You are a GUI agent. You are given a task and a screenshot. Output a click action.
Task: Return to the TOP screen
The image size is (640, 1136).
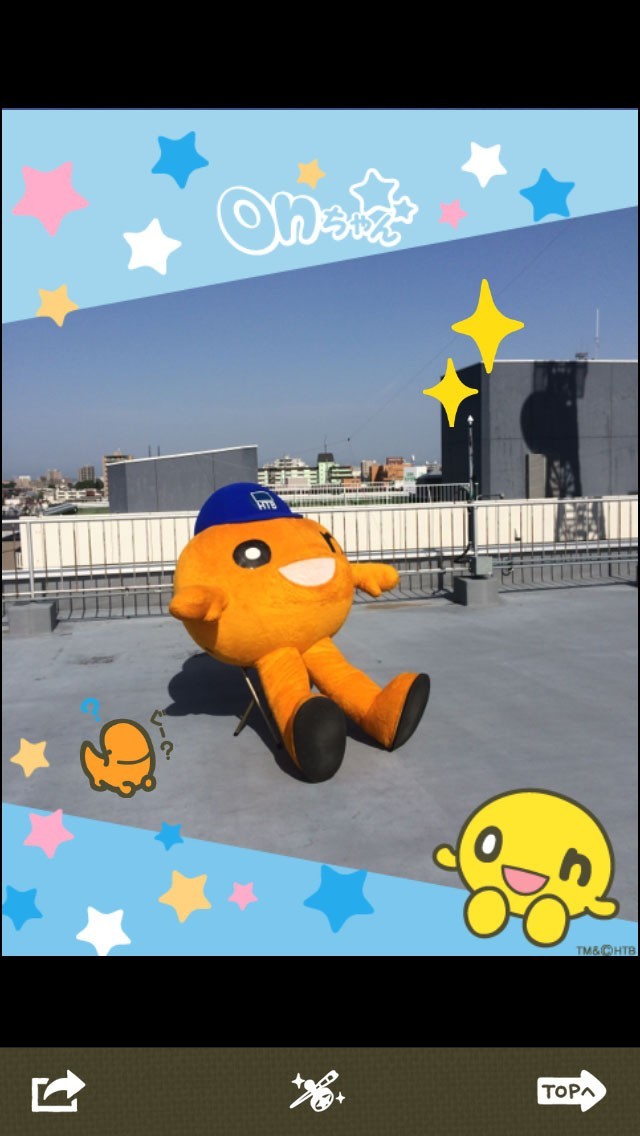[x=571, y=1091]
